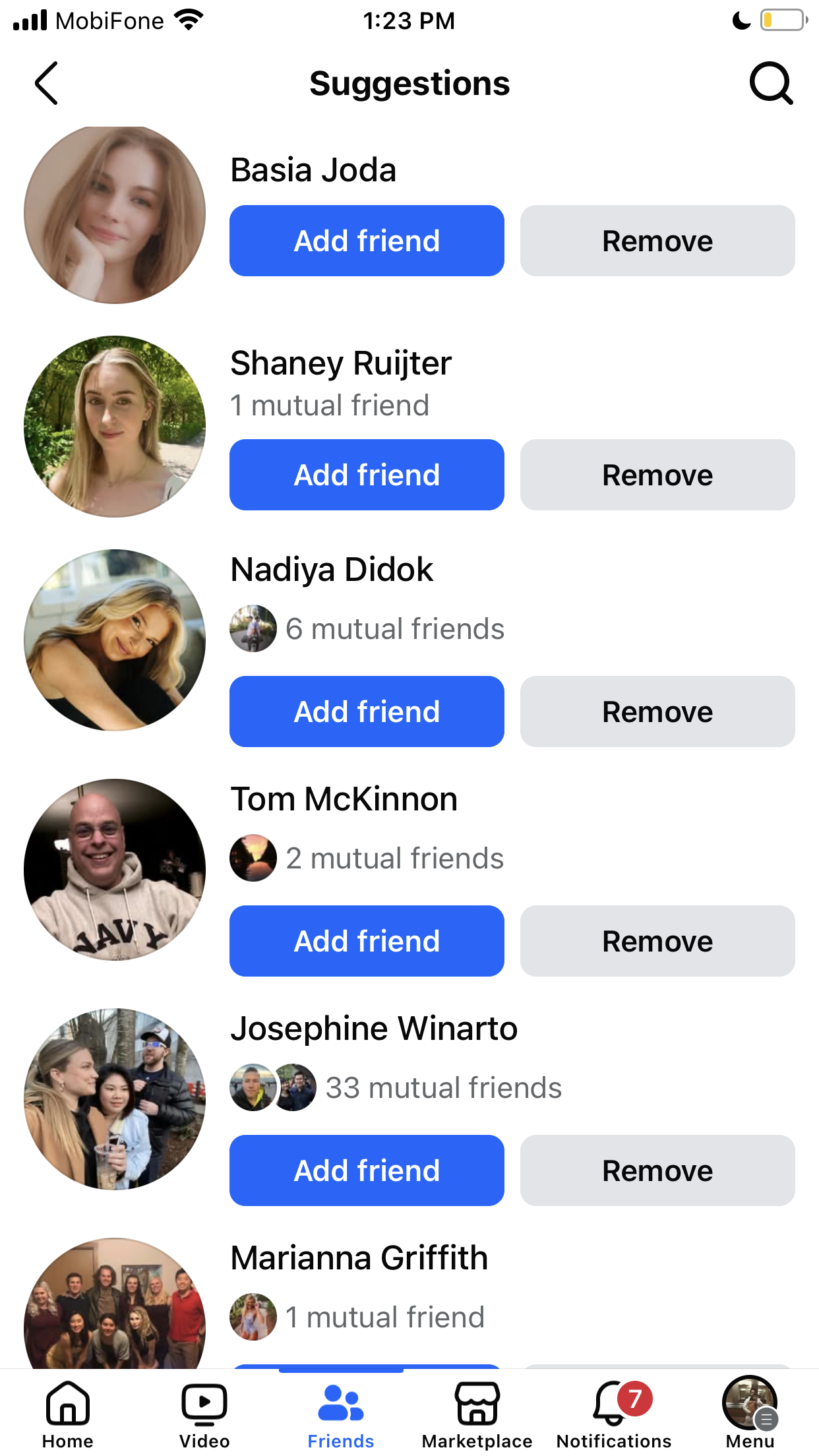Go back from the Suggestions screen

[46, 84]
